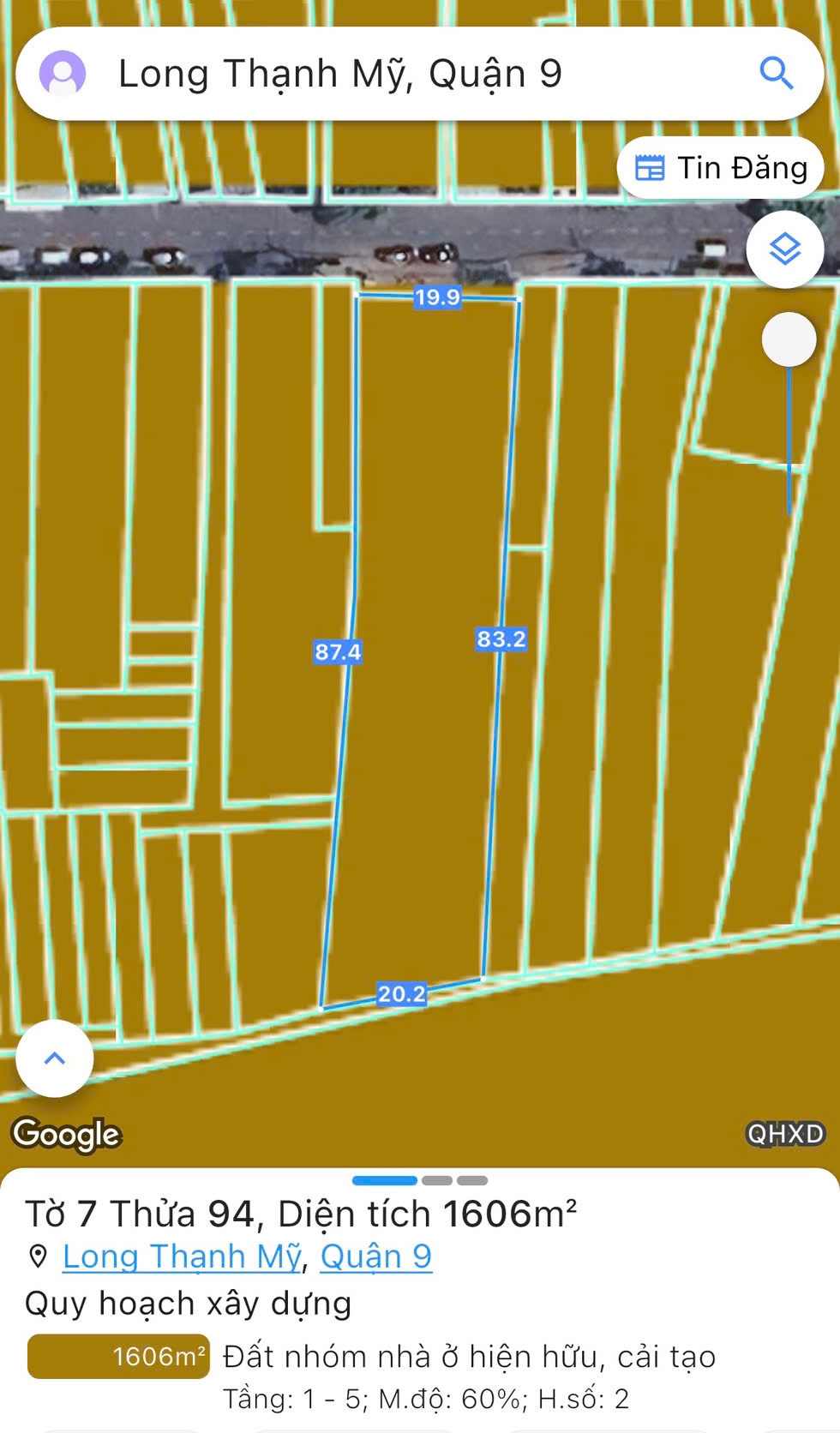This screenshot has height=1433, width=840.
Task: Expand the panel with the up-chevron button
Action: click(54, 1058)
